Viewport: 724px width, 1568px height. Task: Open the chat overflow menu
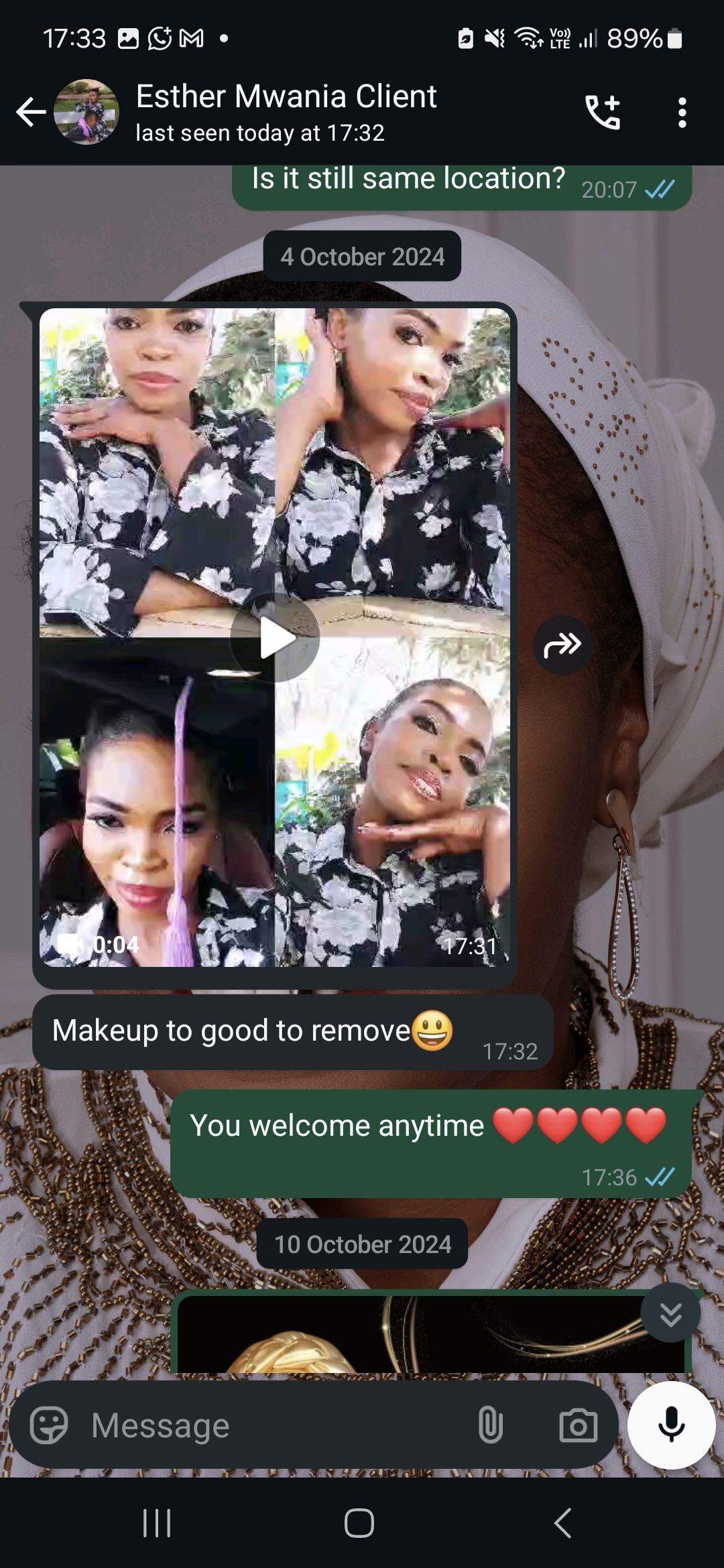coord(682,112)
